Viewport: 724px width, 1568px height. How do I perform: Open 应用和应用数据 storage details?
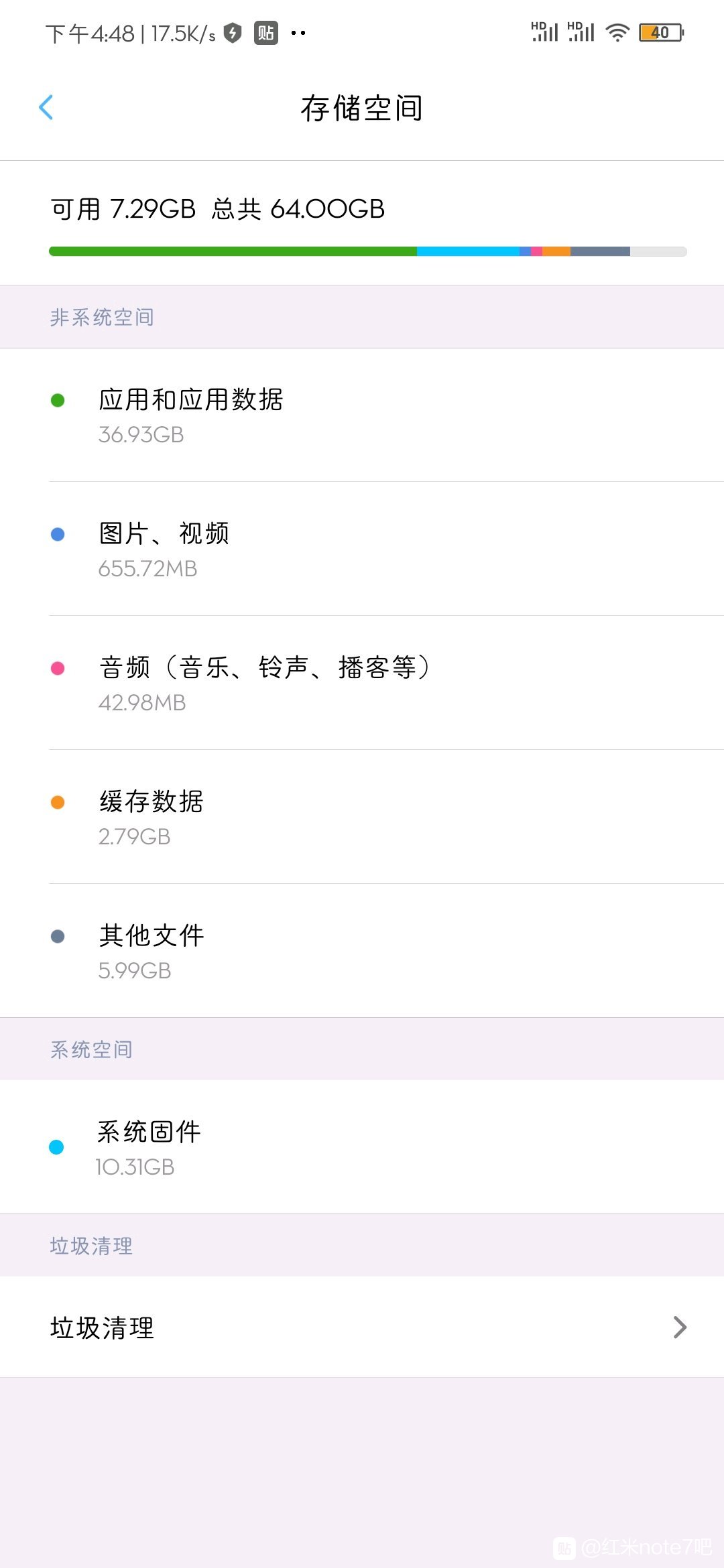coord(362,415)
